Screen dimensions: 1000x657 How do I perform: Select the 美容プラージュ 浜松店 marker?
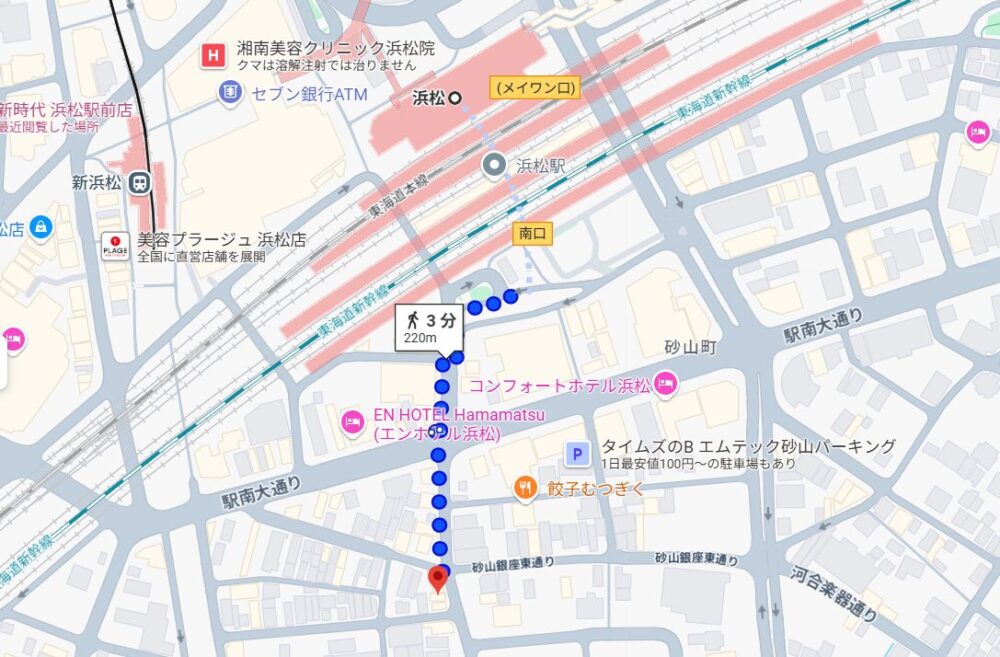click(x=115, y=246)
